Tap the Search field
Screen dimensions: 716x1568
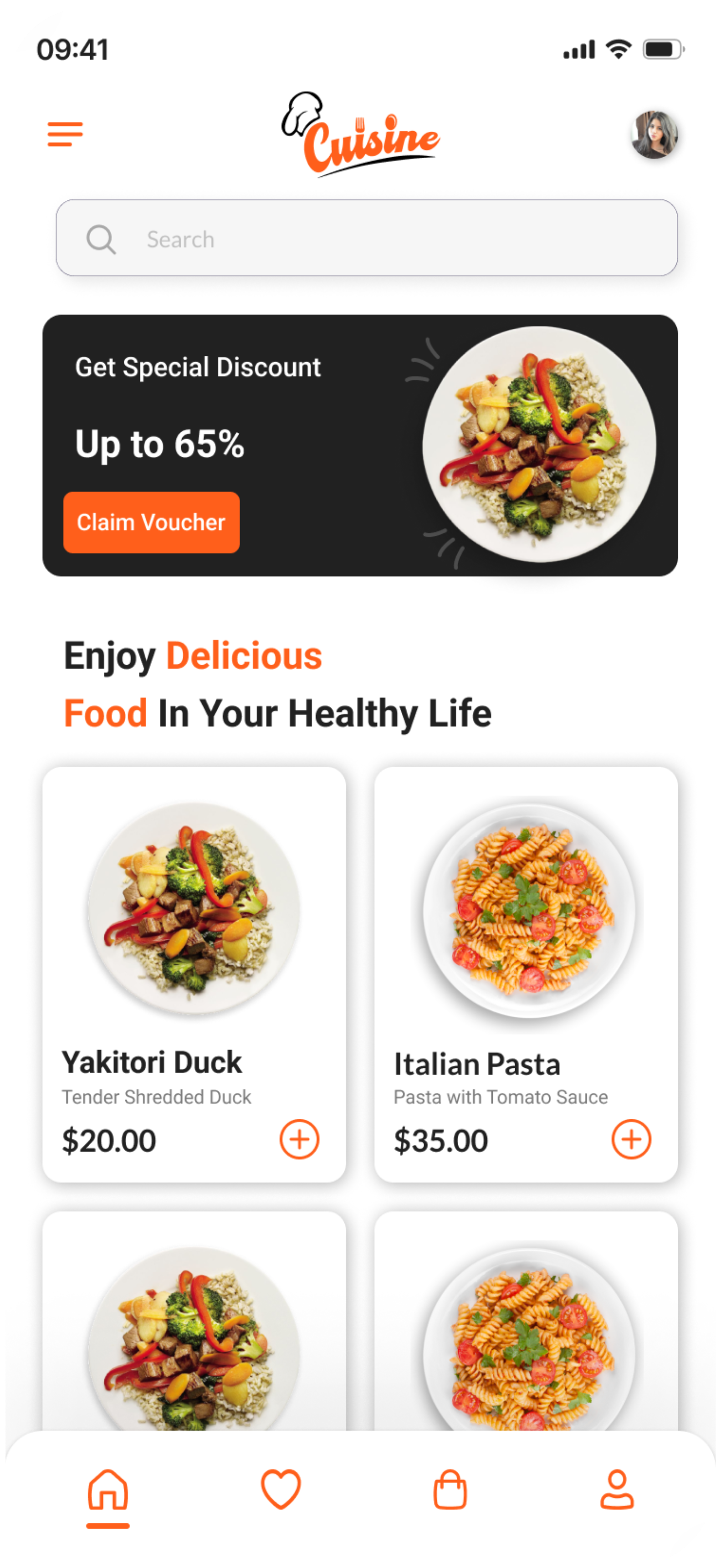367,238
